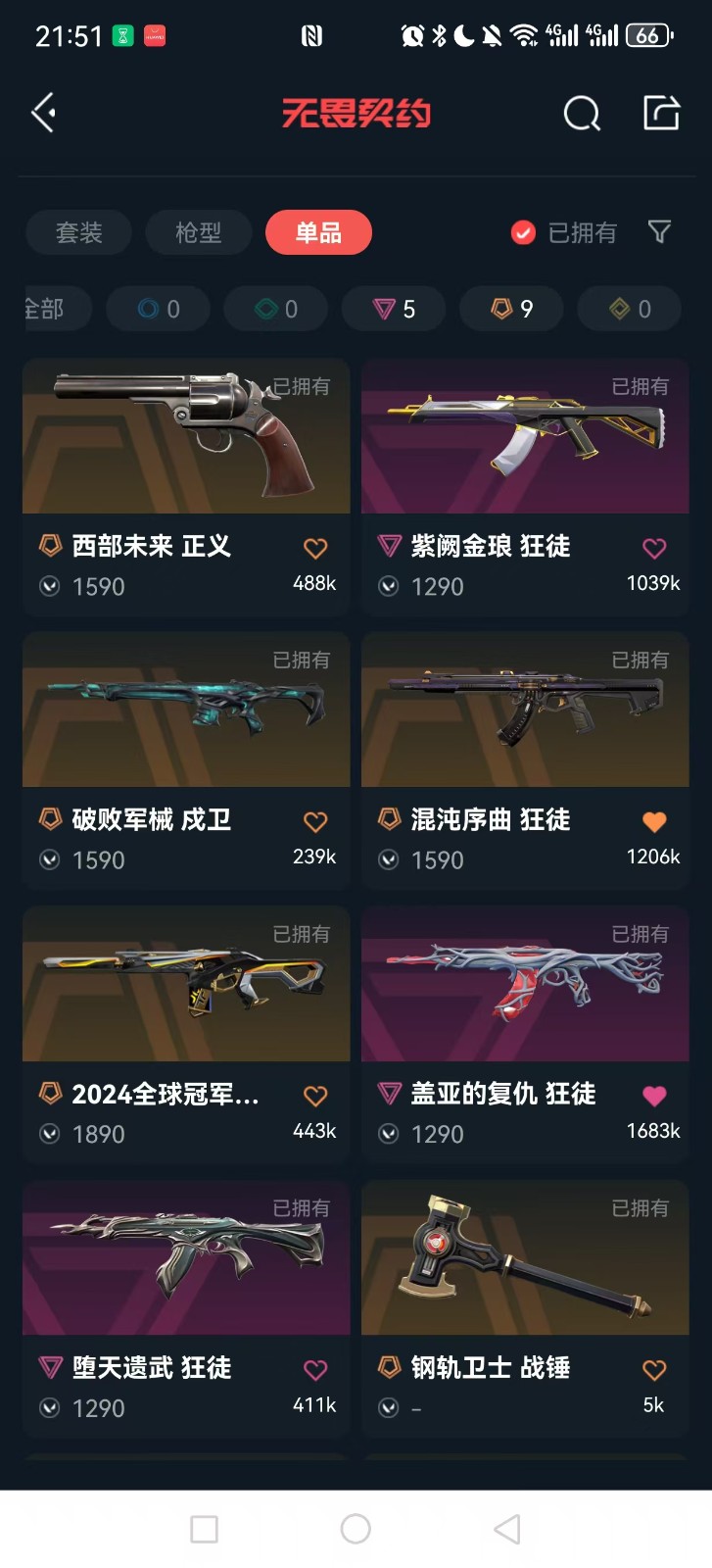This screenshot has width=712, height=1568.
Task: Tap the system home button
Action: pos(356,1529)
